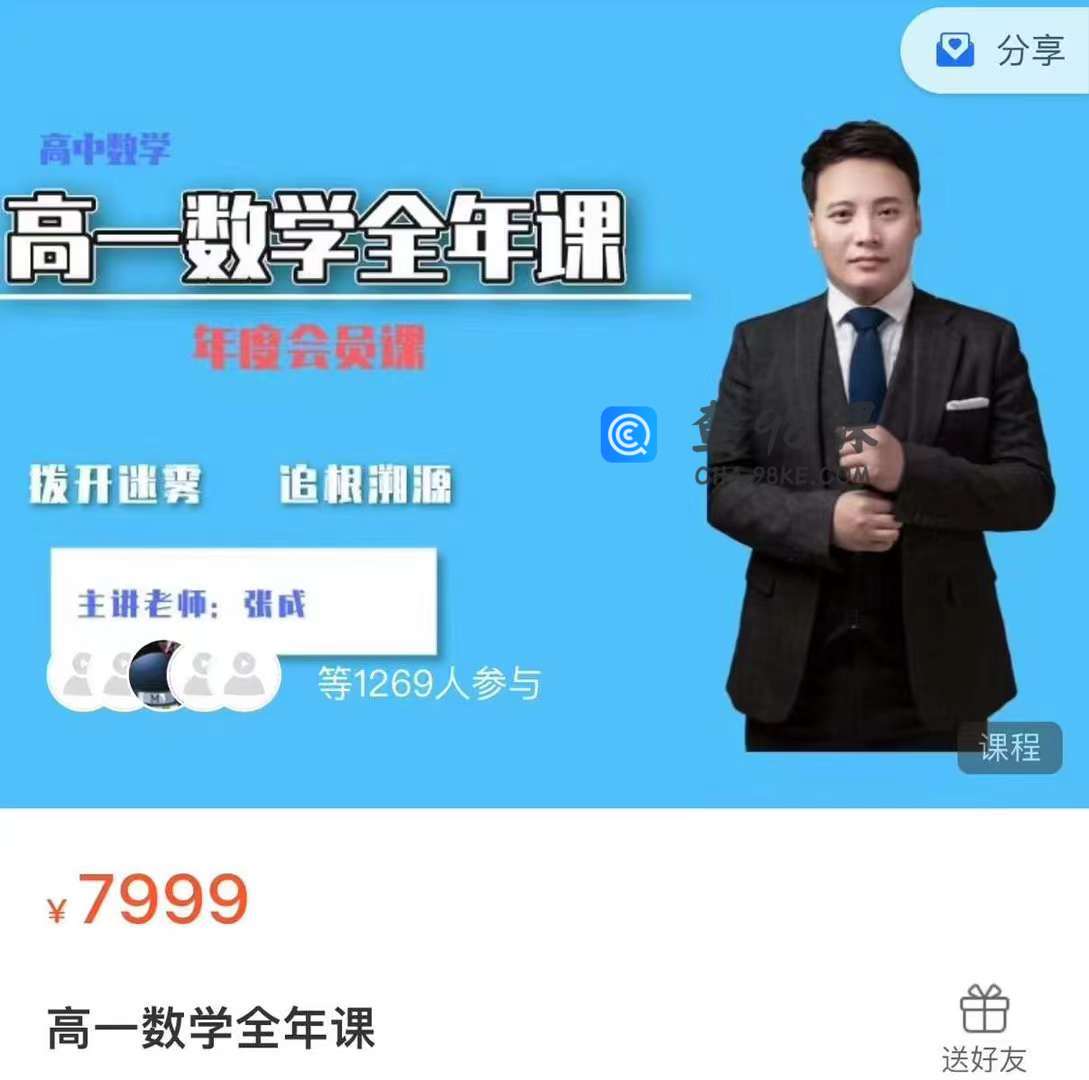
Task: Tap the 分享 share button
Action: pyautogui.click(x=1000, y=50)
